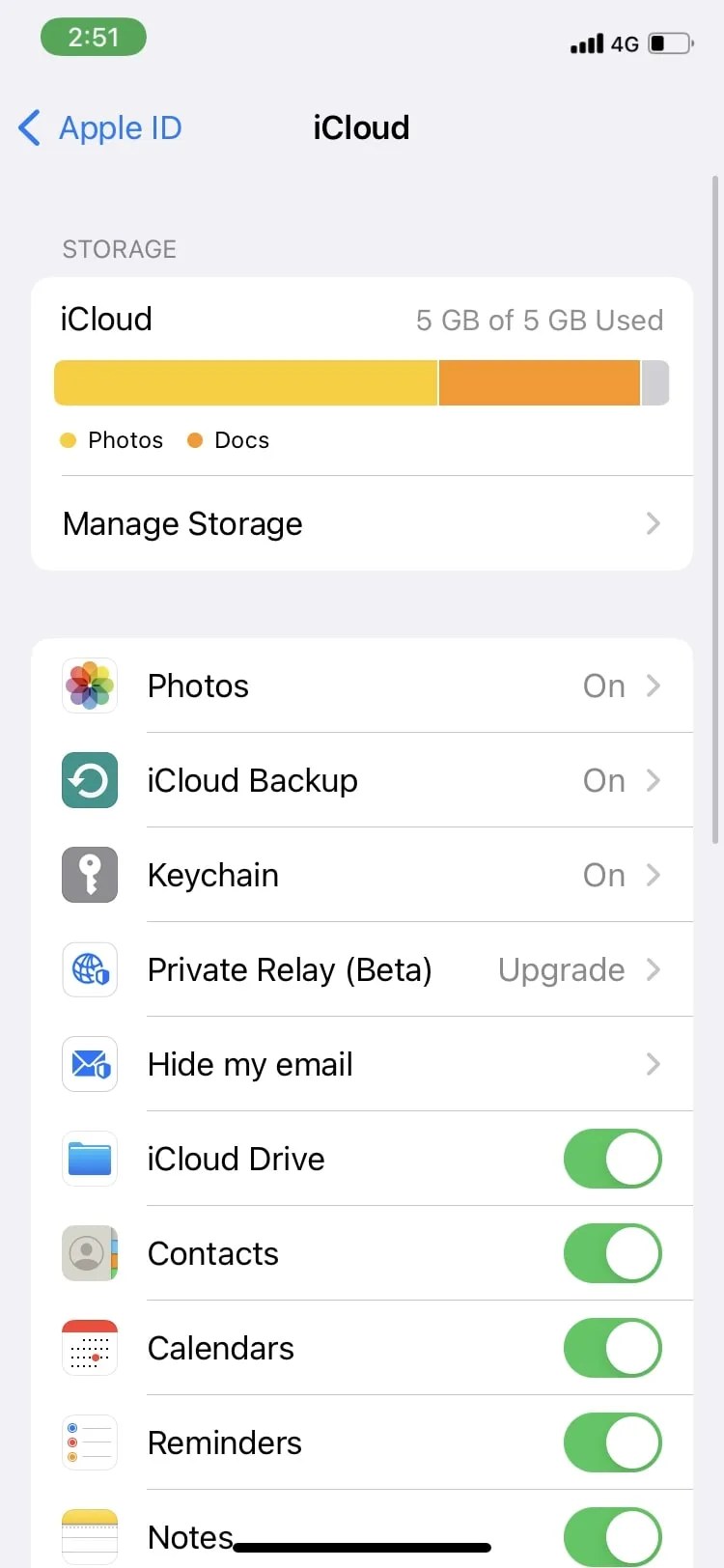Expand Hide my email settings

pyautogui.click(x=654, y=1064)
